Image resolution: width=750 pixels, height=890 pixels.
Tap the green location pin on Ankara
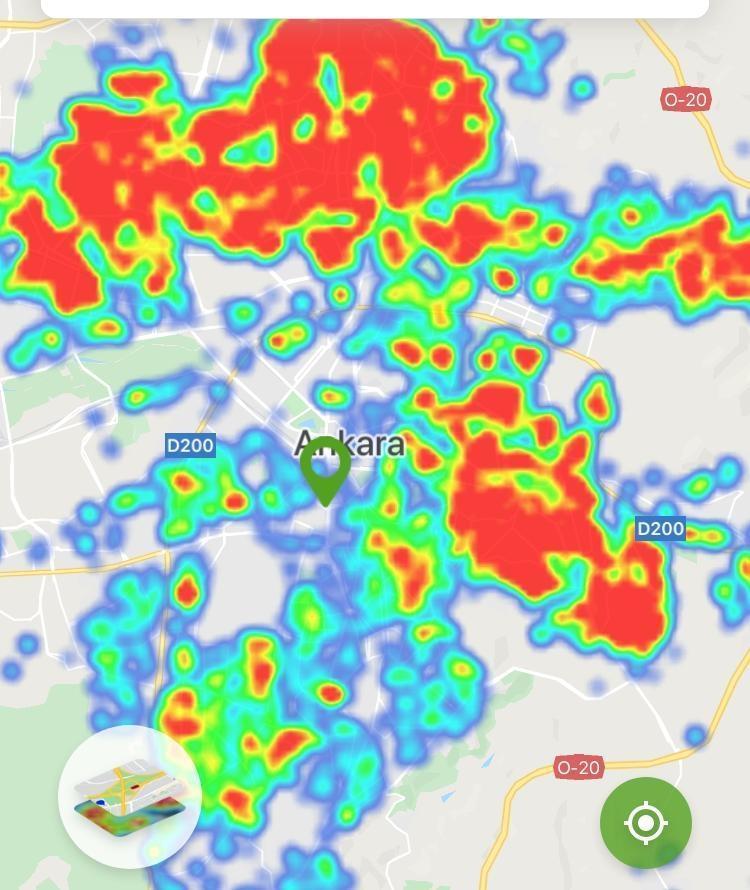pyautogui.click(x=326, y=466)
